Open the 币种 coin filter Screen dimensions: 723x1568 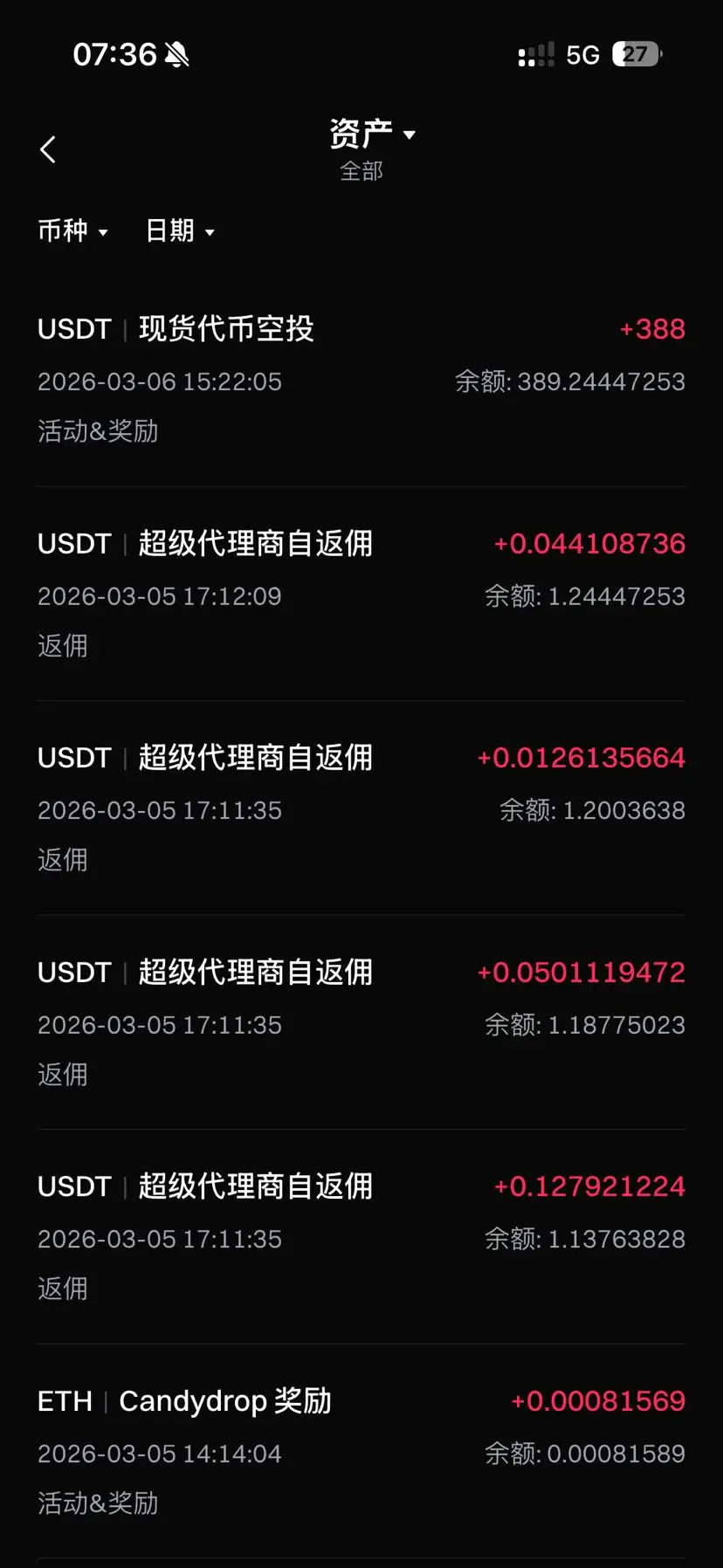click(72, 231)
